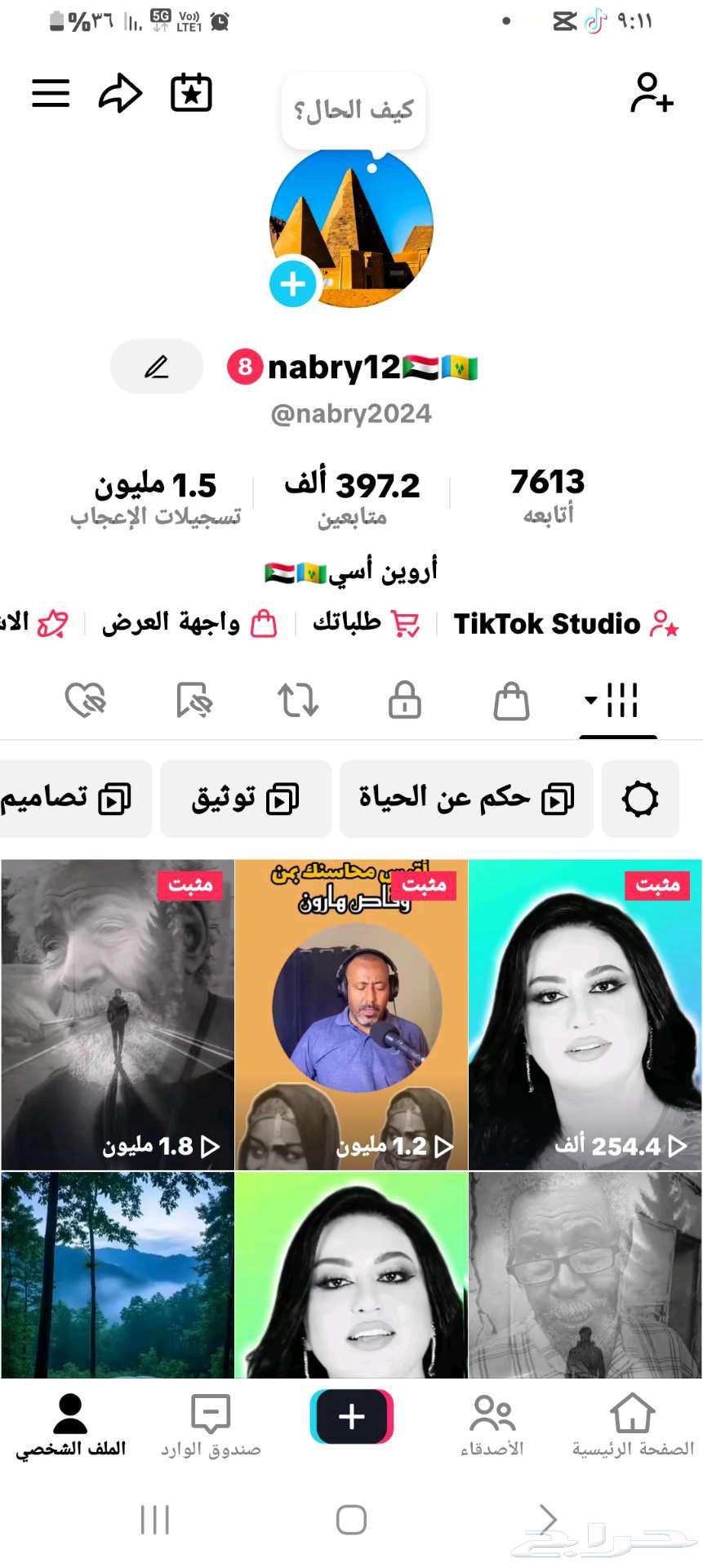Select the liked videos heart tab

click(x=86, y=701)
